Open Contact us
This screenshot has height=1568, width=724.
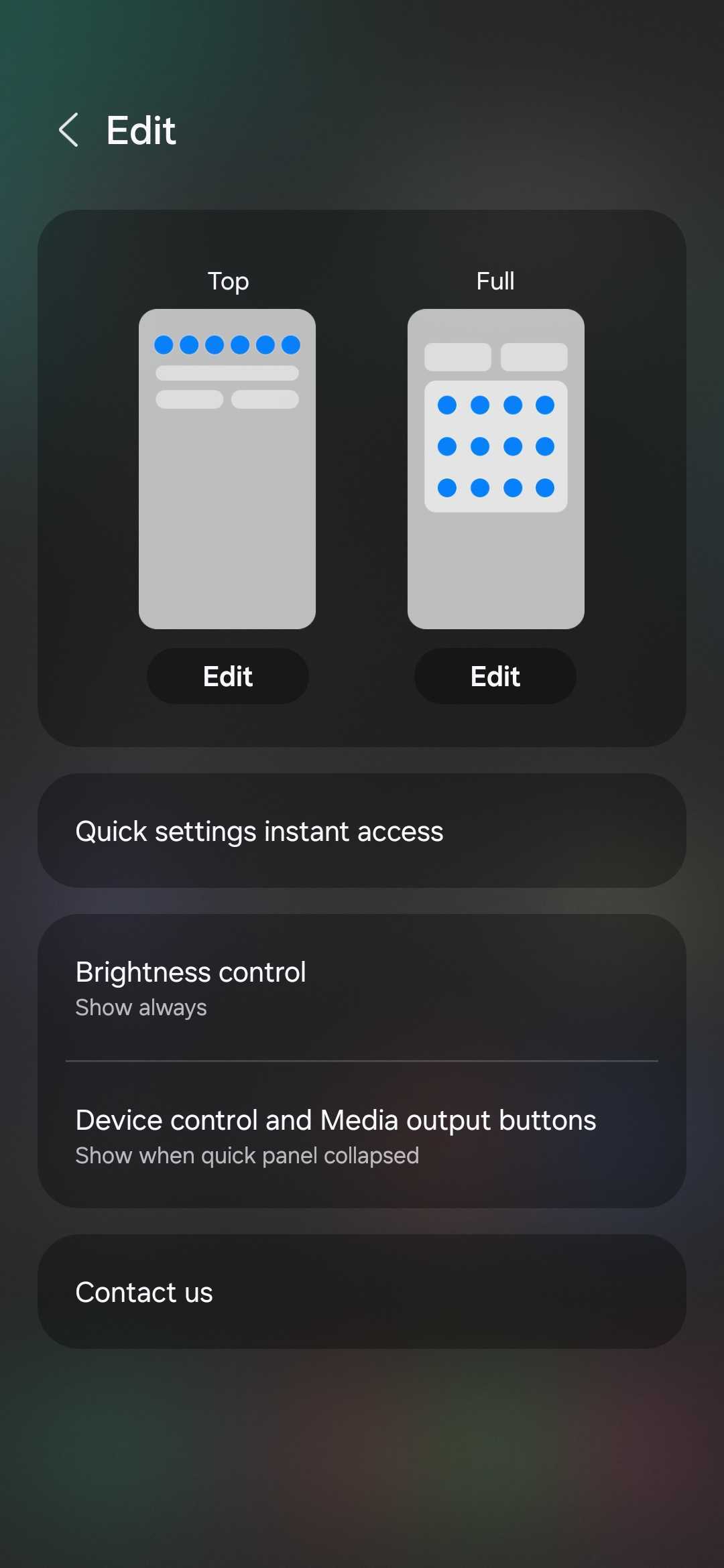(362, 1292)
